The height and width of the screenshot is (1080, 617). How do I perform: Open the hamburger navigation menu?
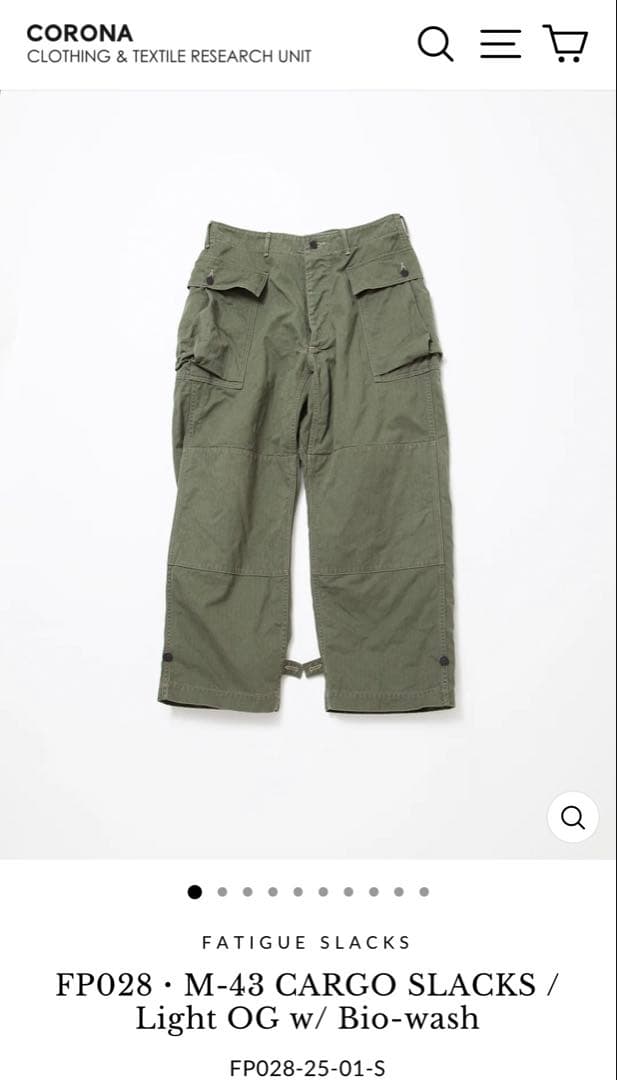pyautogui.click(x=500, y=44)
